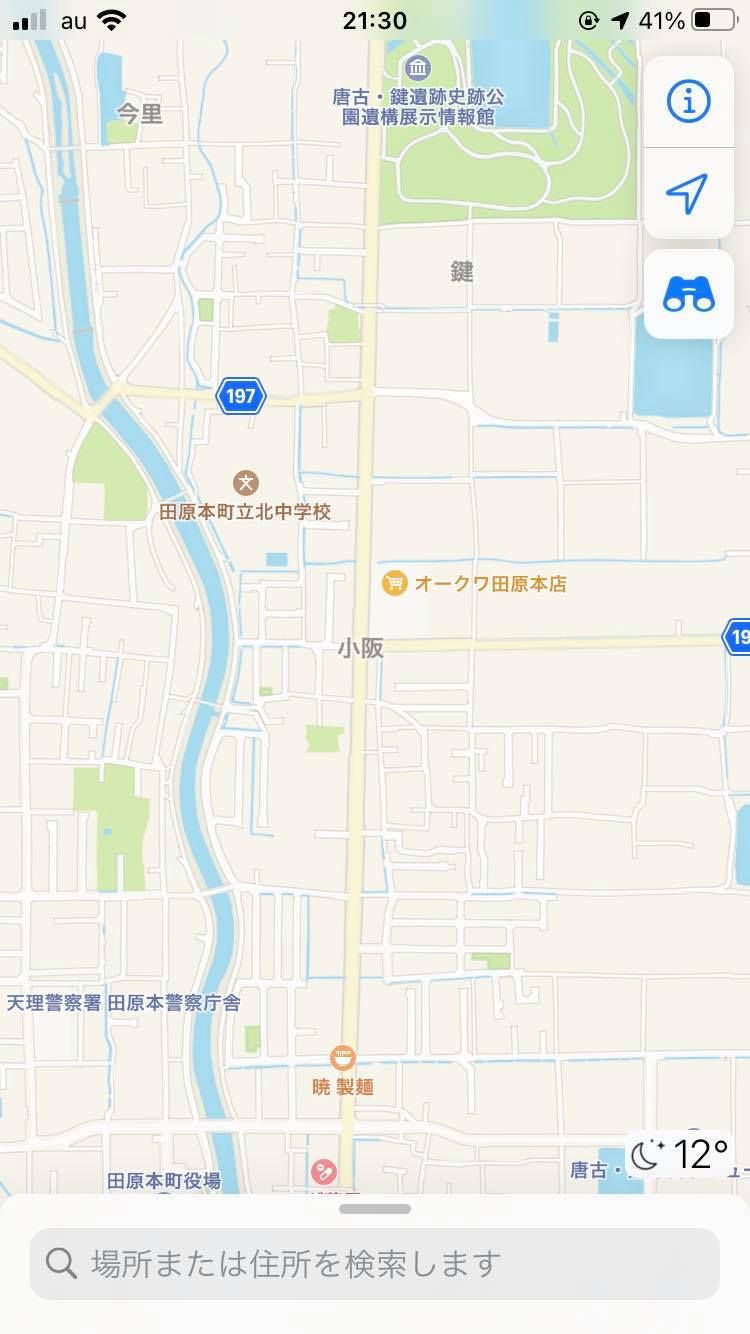Tap the search panel grabber handle
Viewport: 750px width, 1334px height.
[375, 1209]
